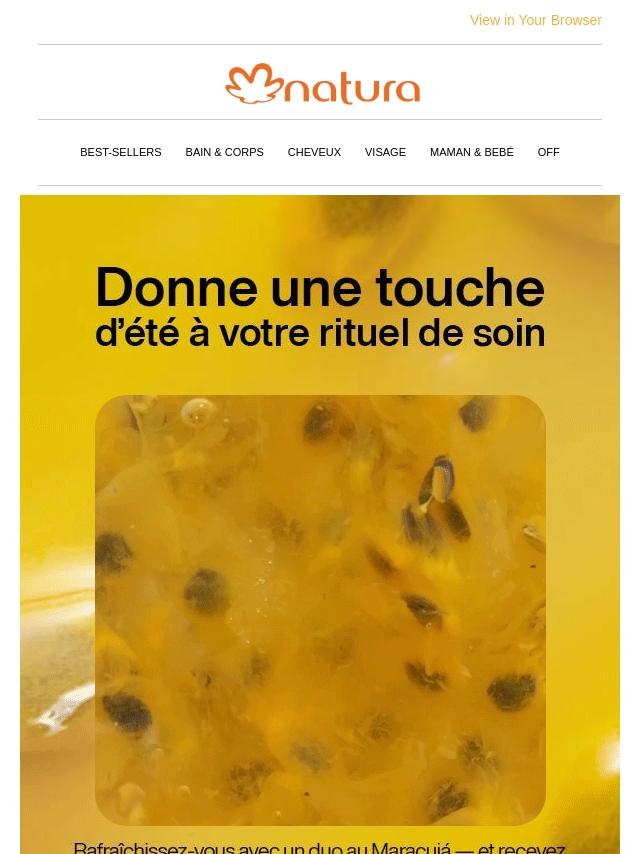
Task: Browse the MAMAN & BEBÉ section
Action: pyautogui.click(x=471, y=152)
